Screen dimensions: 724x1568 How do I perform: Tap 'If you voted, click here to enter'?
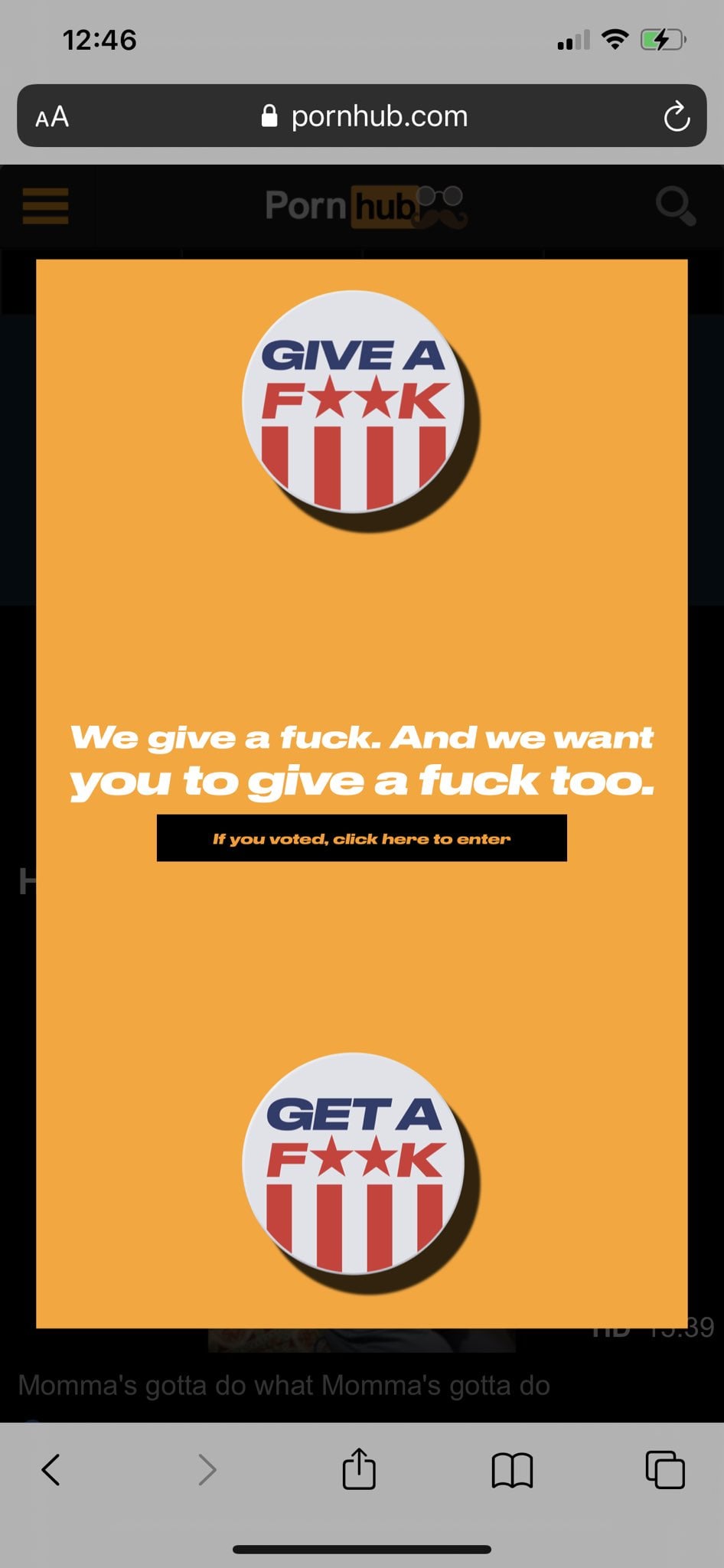point(361,838)
